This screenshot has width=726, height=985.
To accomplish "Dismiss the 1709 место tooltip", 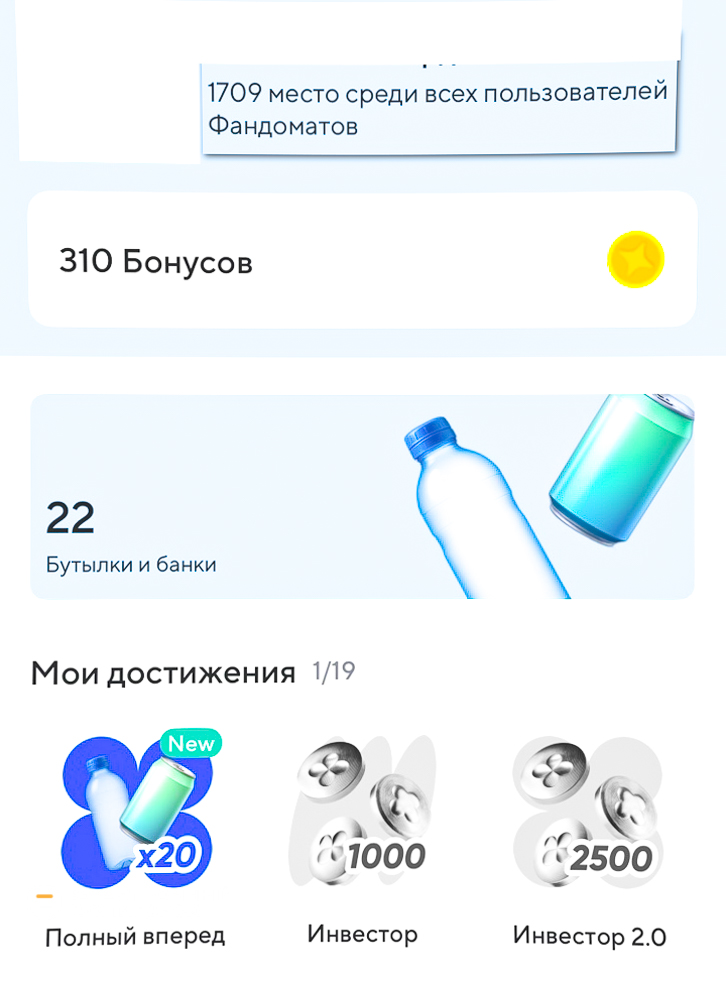I will tap(437, 106).
